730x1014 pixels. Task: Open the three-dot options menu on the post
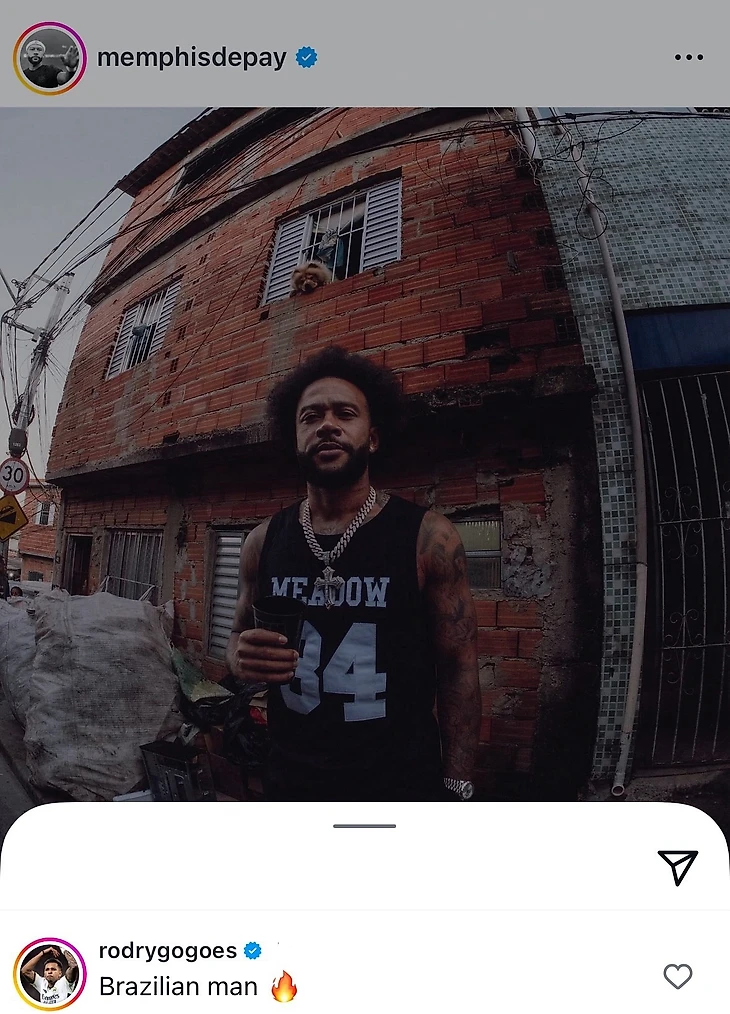(688, 57)
